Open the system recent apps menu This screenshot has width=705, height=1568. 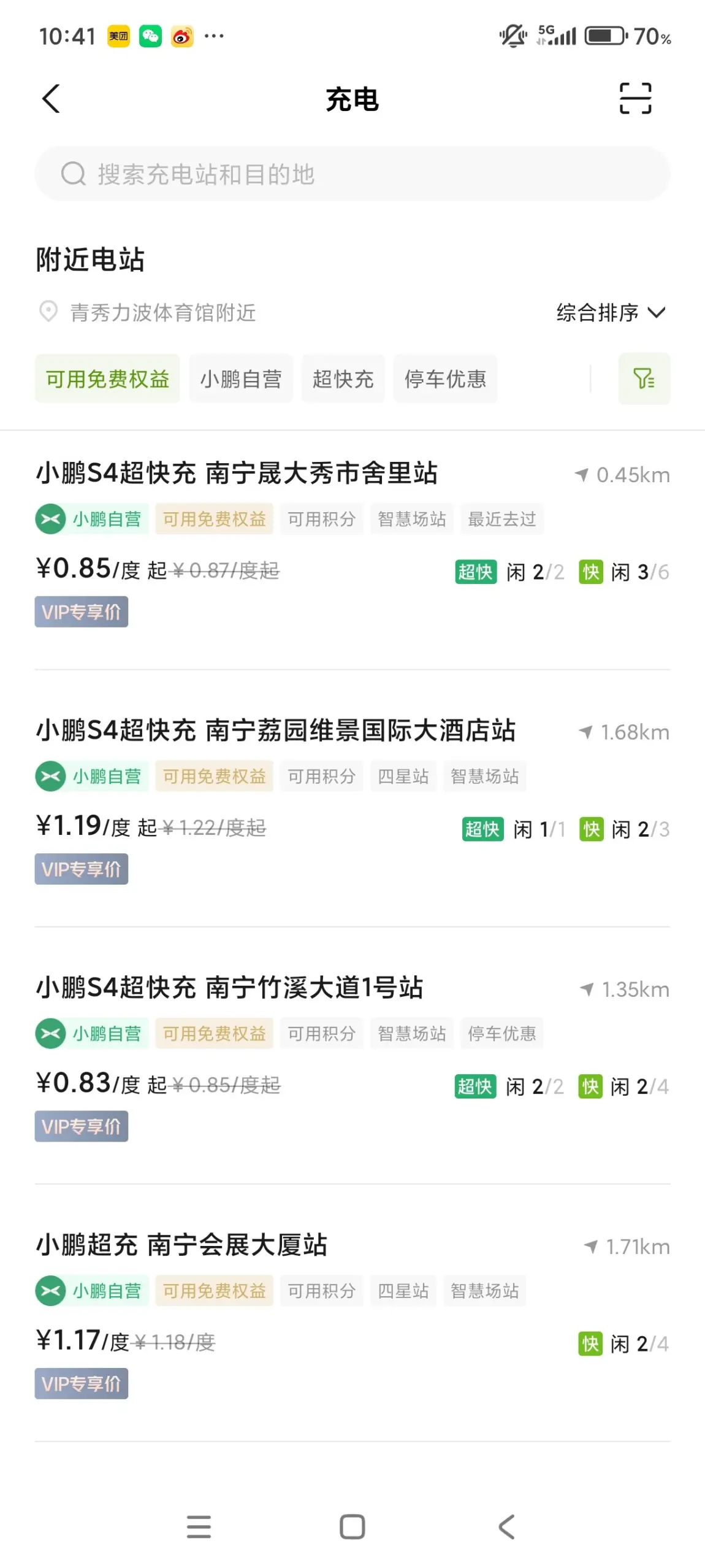coord(199,1527)
